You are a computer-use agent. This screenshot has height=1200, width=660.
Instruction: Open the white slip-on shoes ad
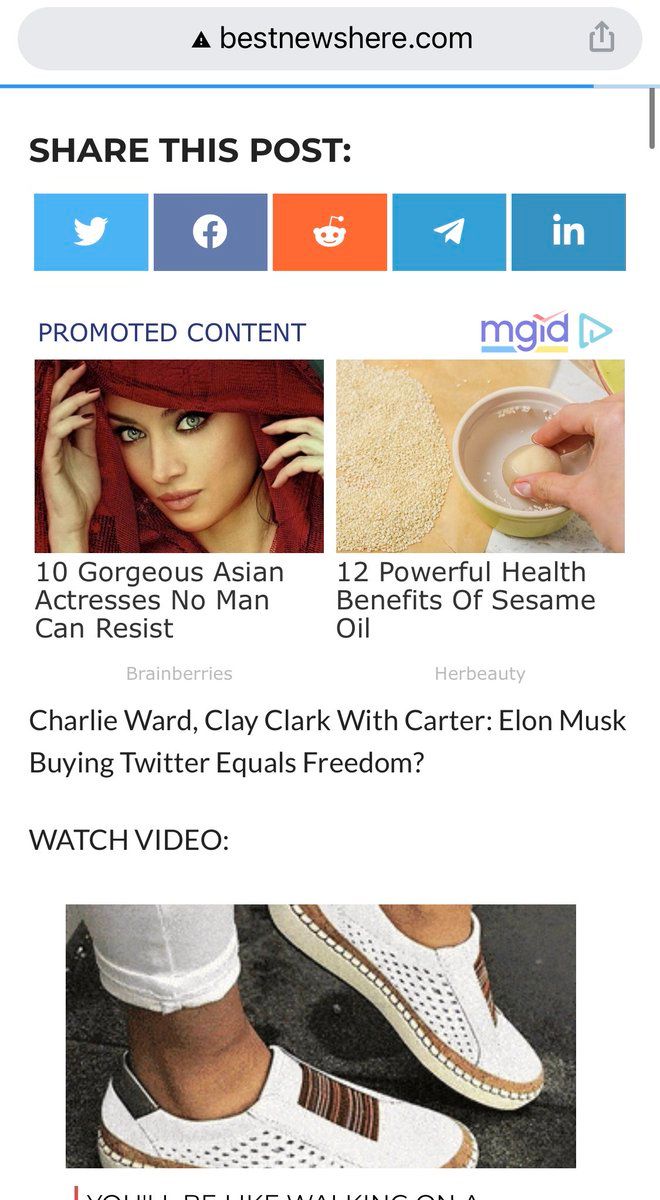tap(321, 1036)
